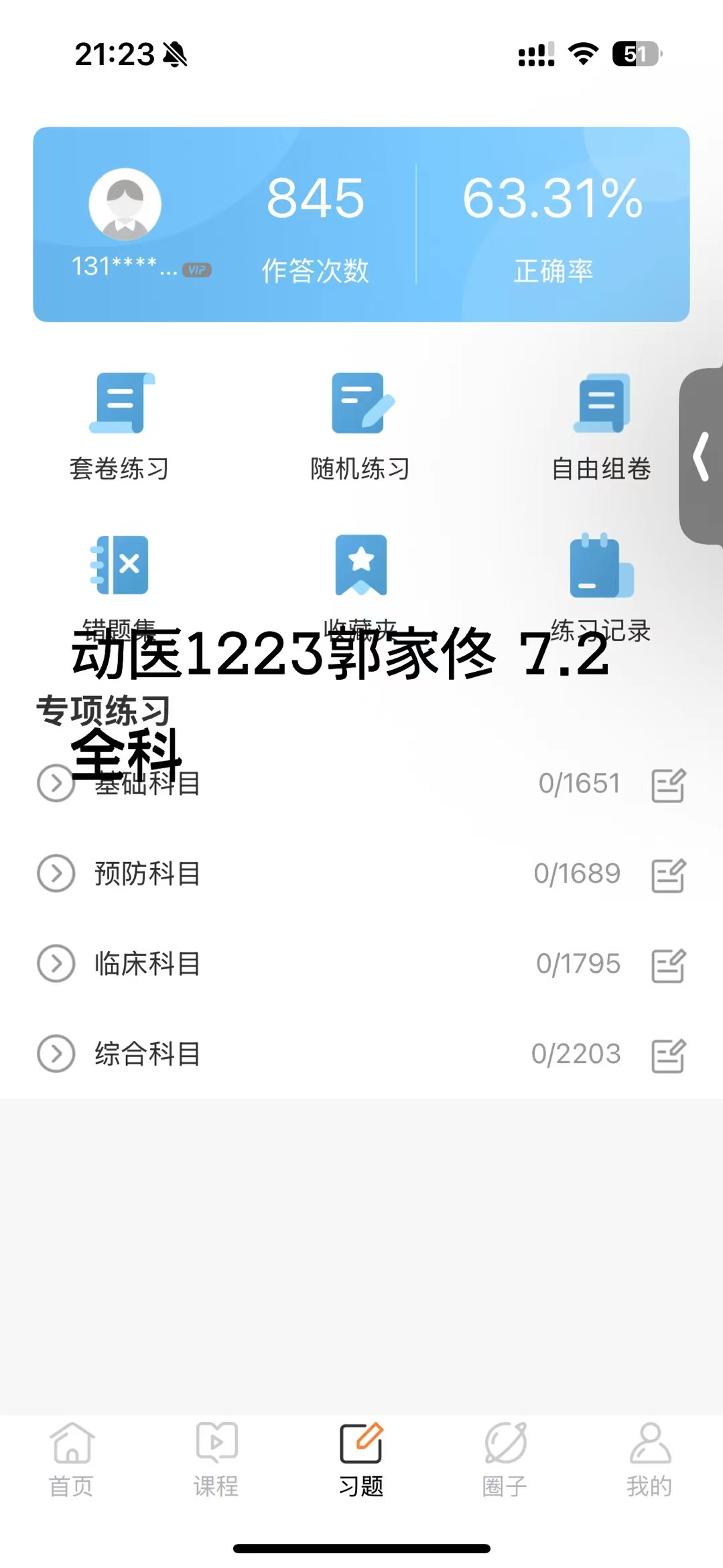Expand the 综合科目 category

pyautogui.click(x=56, y=1054)
